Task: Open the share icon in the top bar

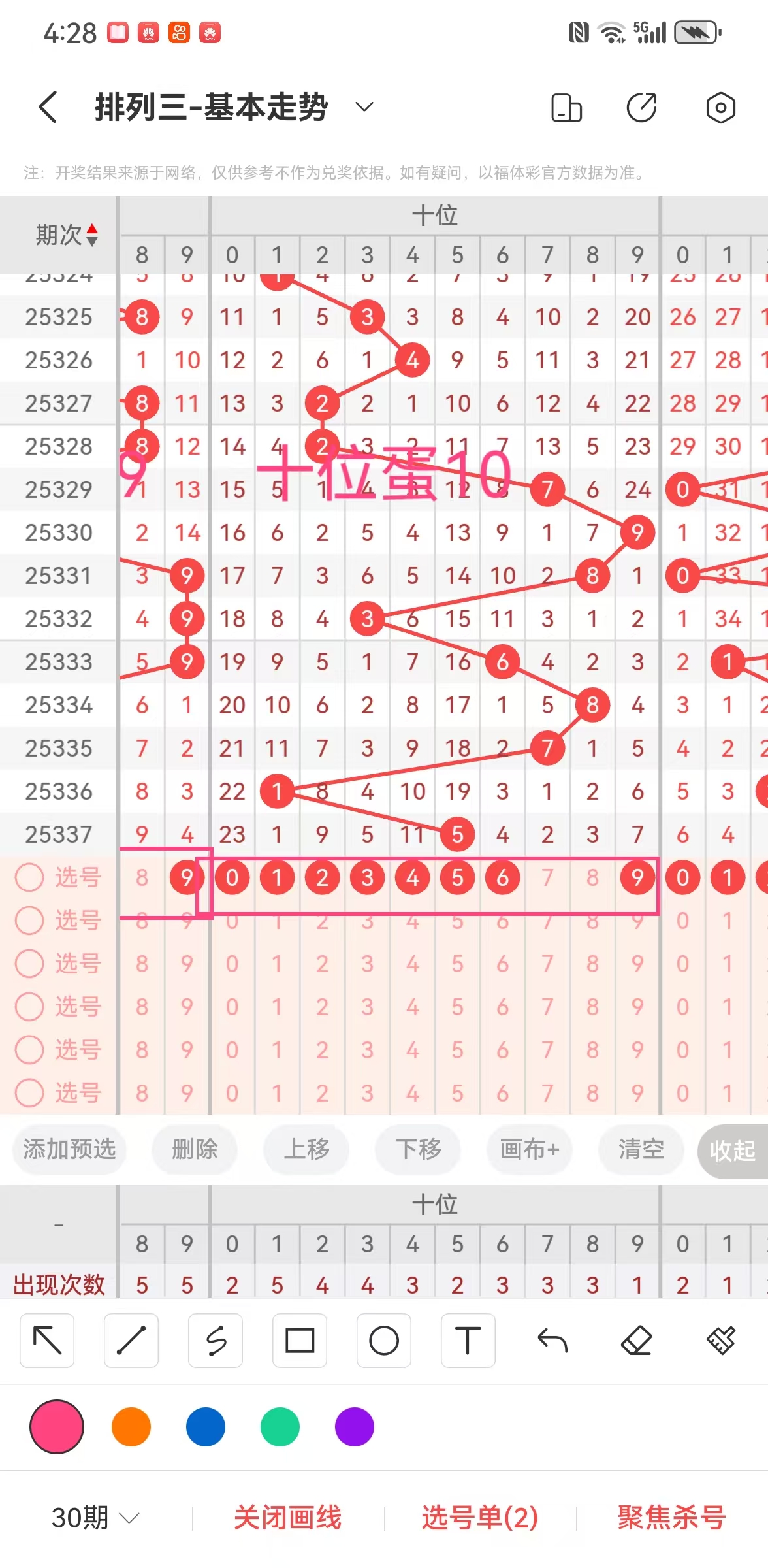Action: coord(641,108)
